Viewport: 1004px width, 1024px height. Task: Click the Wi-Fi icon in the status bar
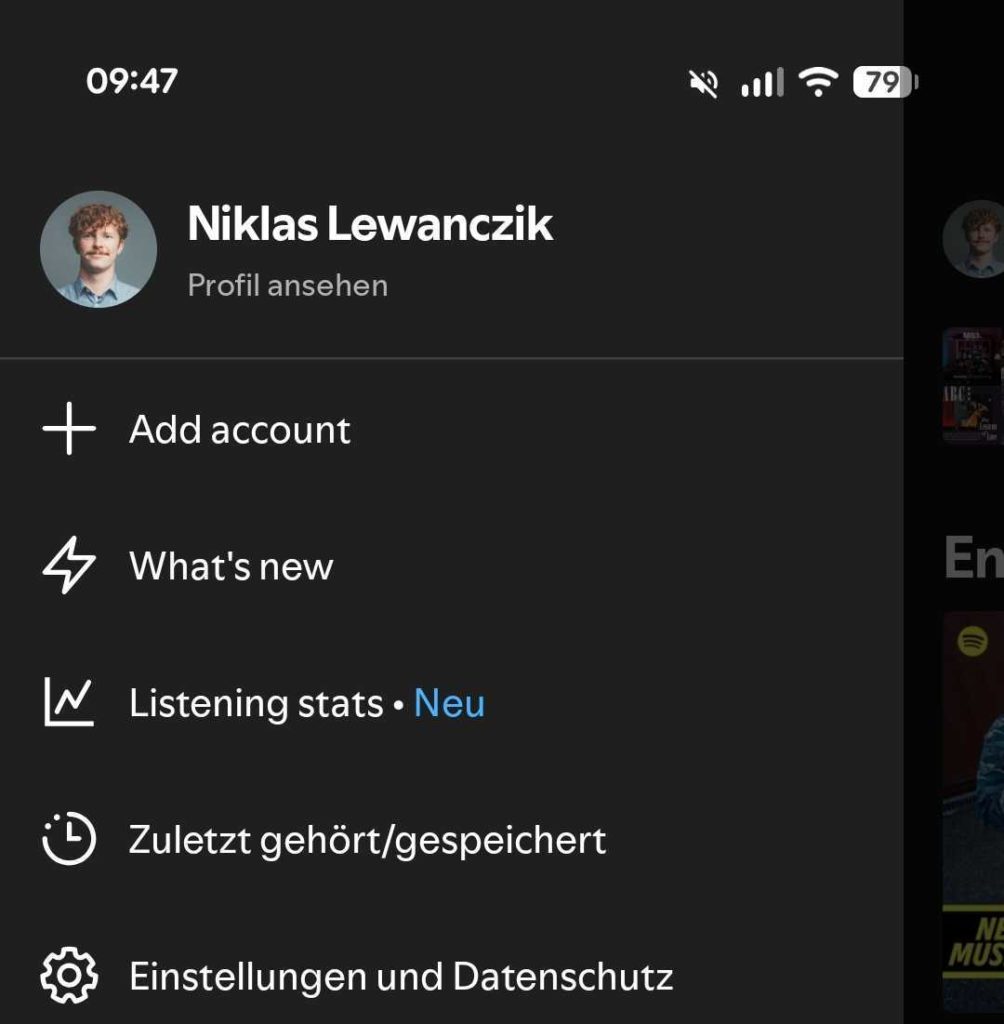818,84
